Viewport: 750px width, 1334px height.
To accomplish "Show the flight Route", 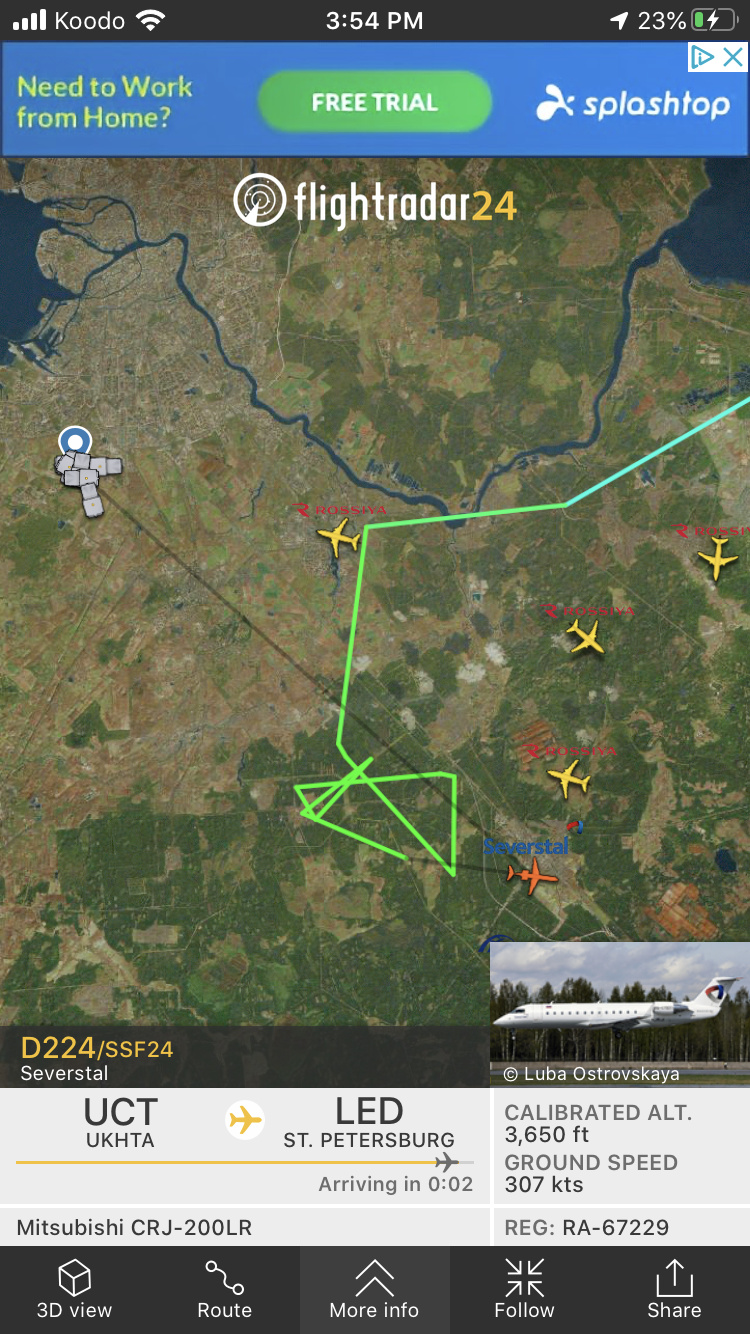I will tap(224, 1290).
